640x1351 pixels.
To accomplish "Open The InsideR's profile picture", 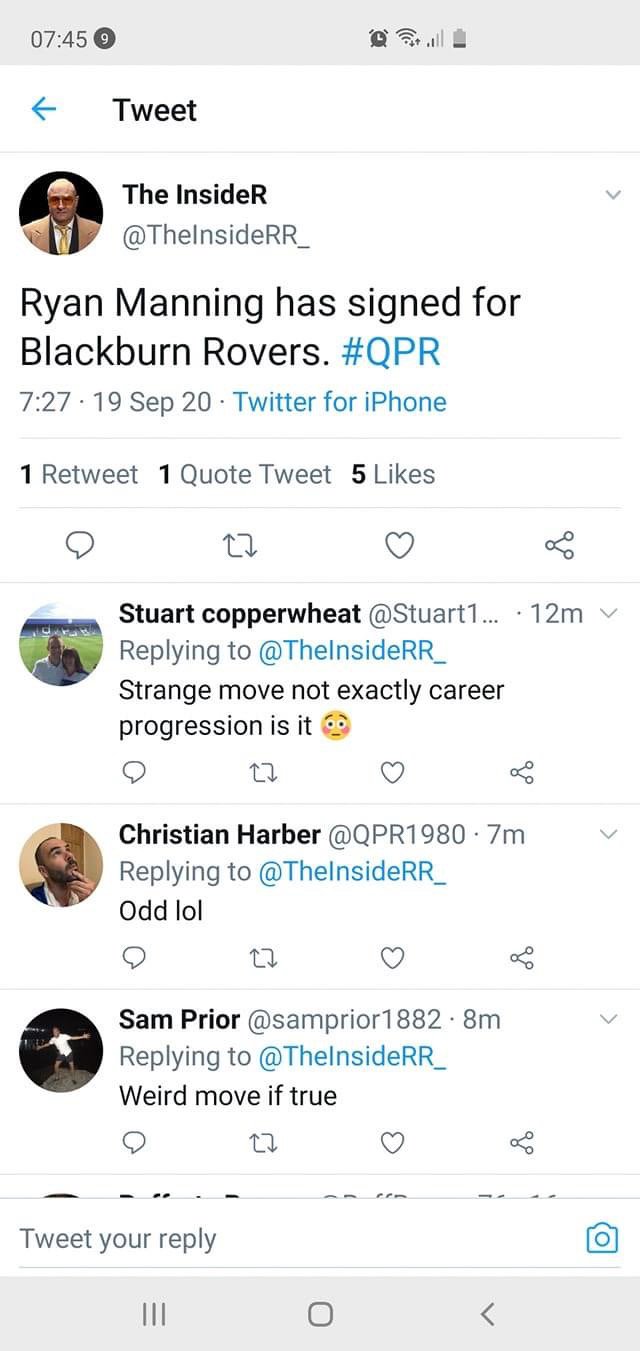I will pyautogui.click(x=61, y=213).
